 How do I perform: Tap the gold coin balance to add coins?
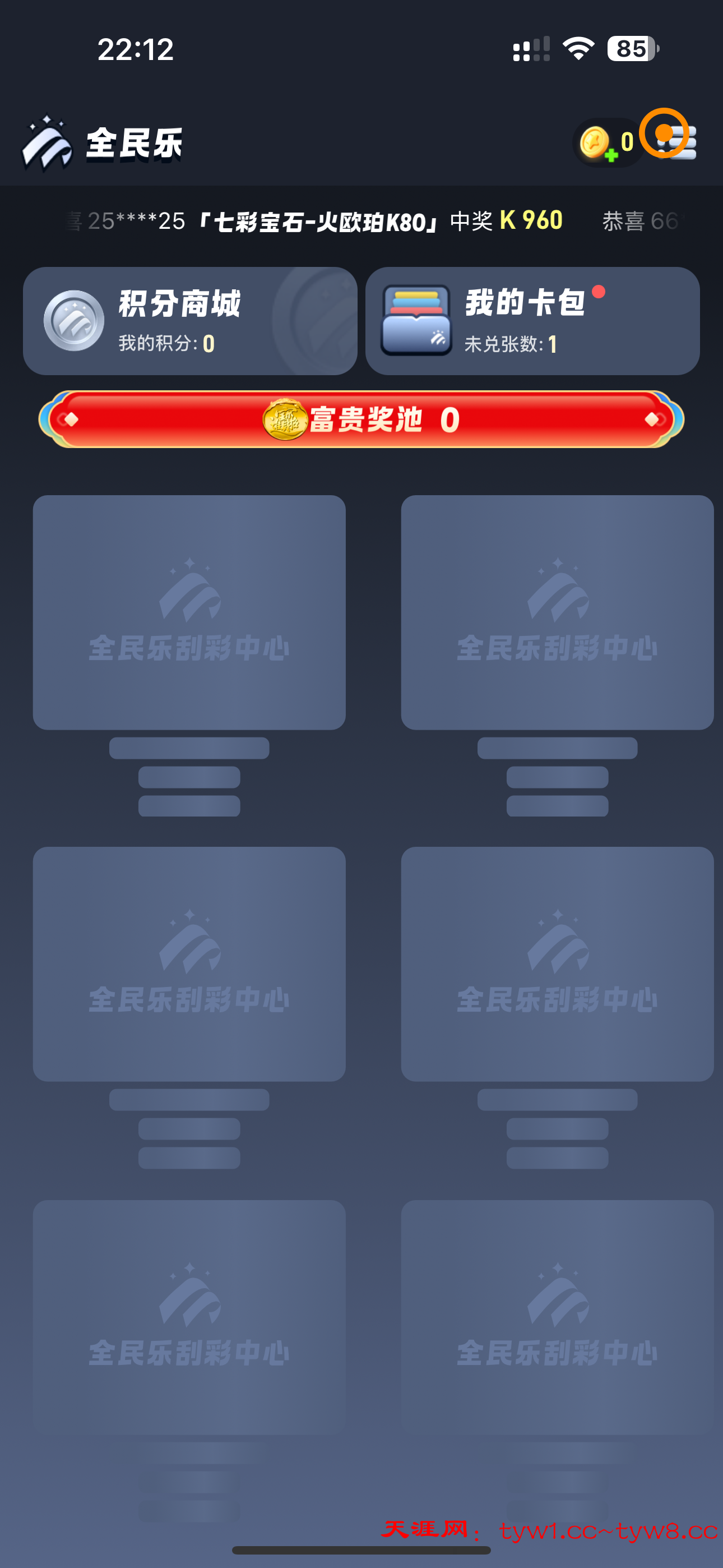tap(604, 143)
